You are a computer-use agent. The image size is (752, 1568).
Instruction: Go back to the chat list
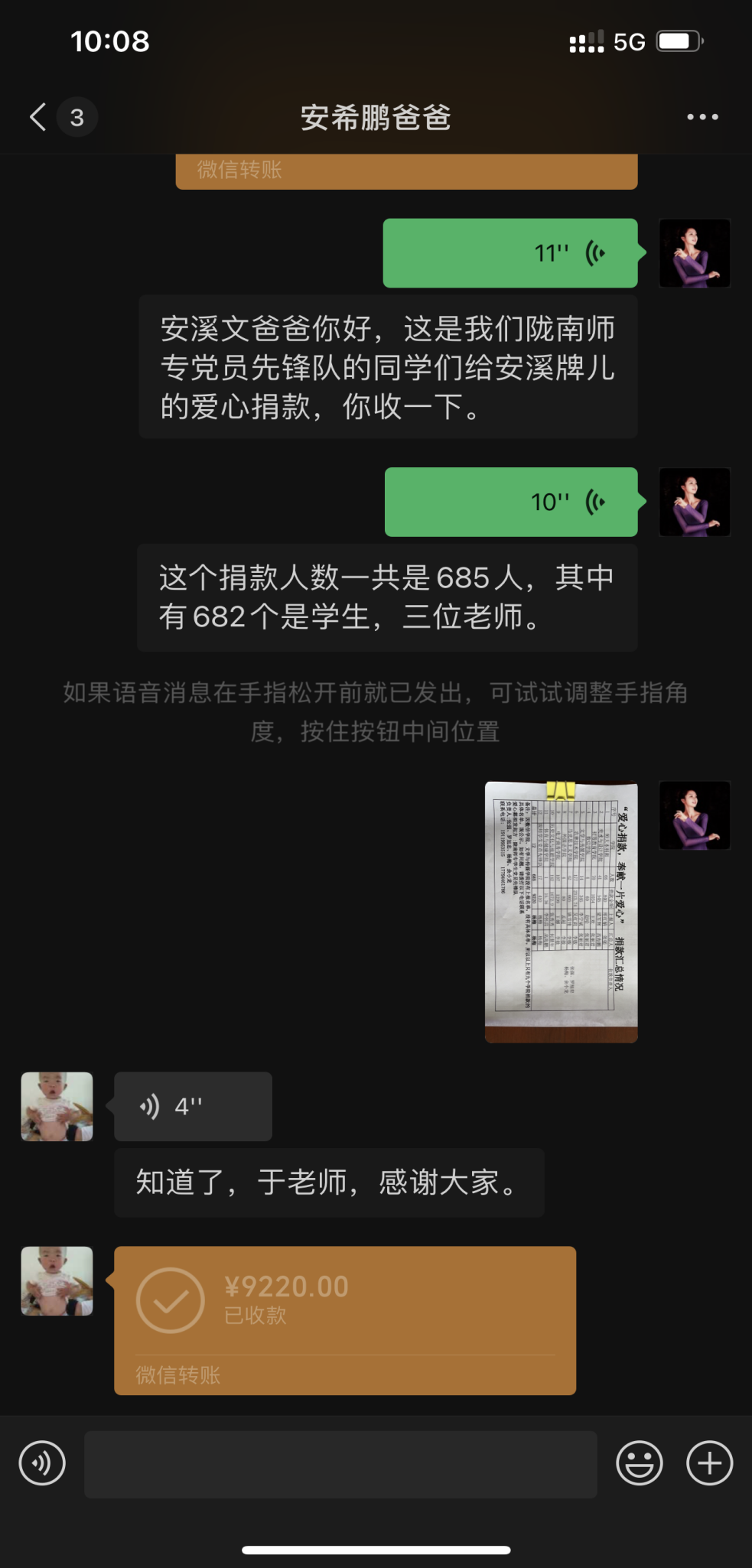pyautogui.click(x=38, y=117)
